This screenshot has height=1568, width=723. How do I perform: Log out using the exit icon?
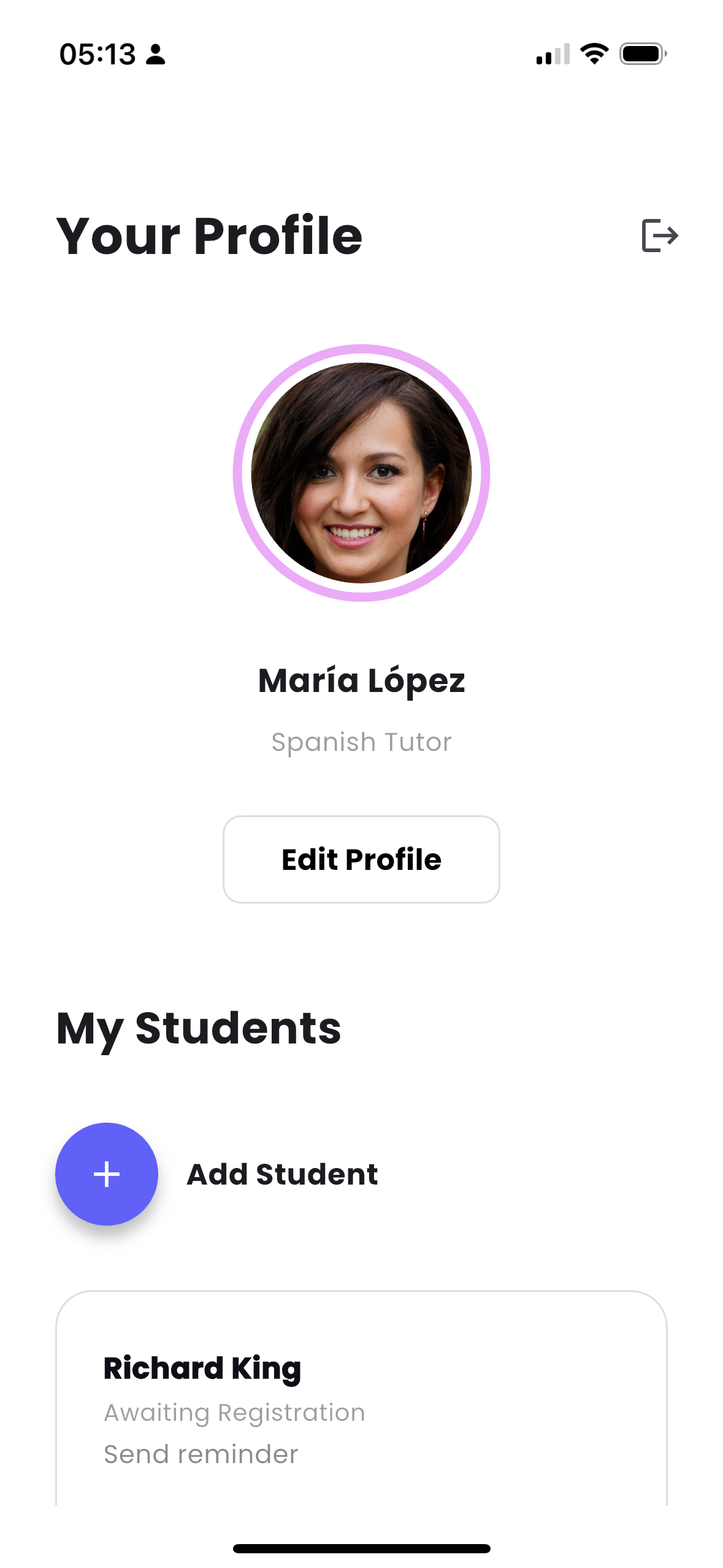pyautogui.click(x=659, y=235)
